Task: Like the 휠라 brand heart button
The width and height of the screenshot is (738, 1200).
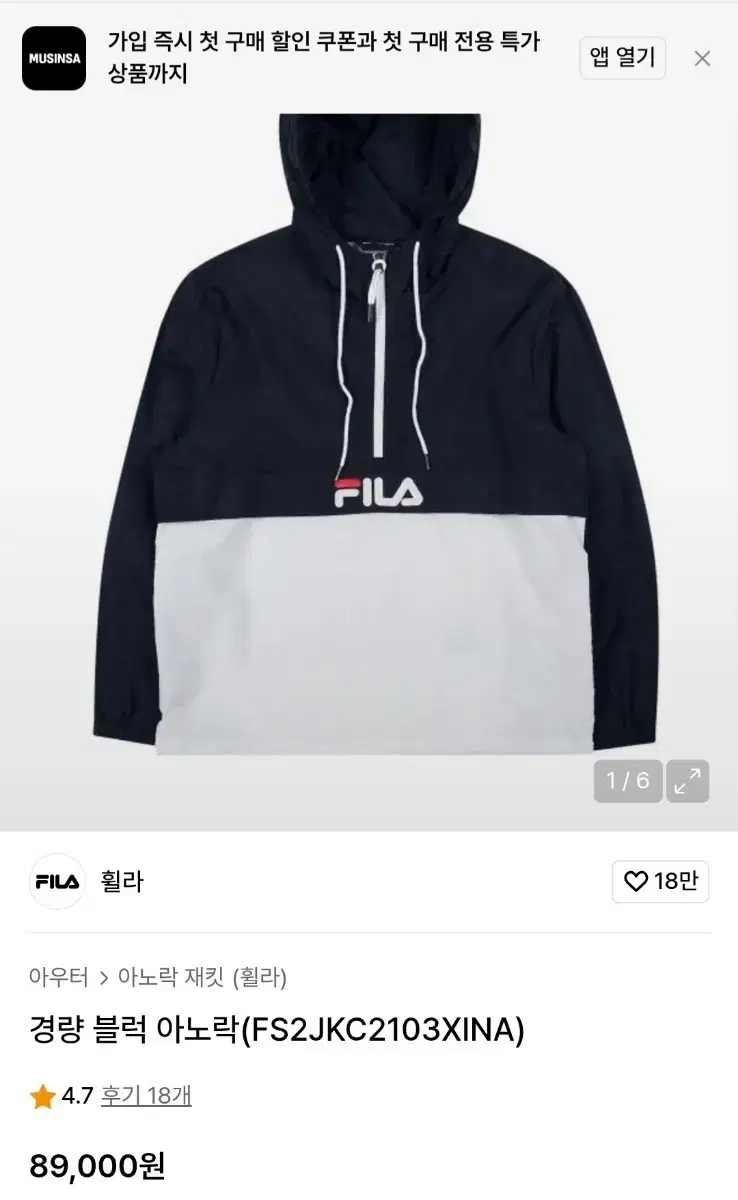Action: tap(660, 881)
